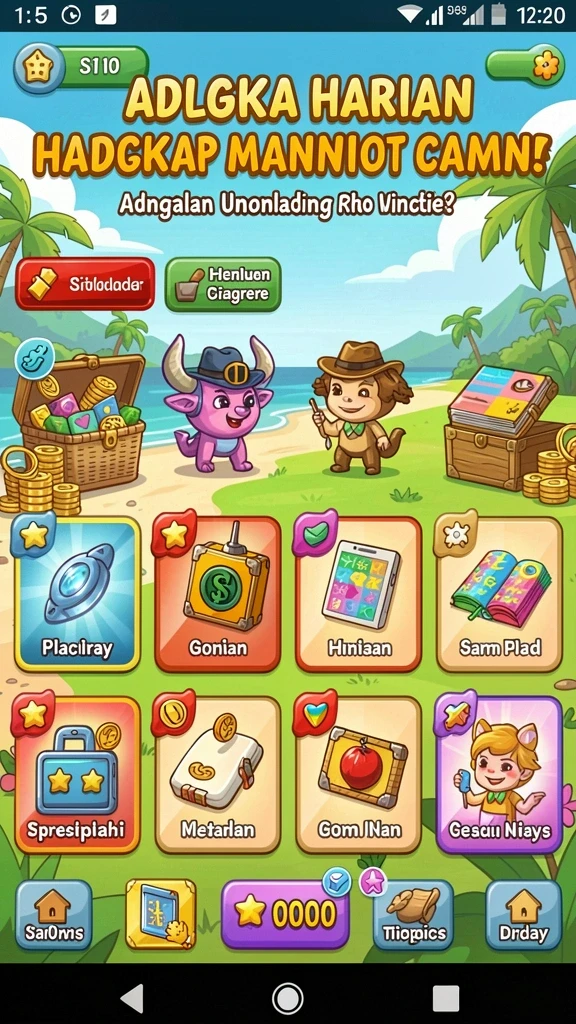The width and height of the screenshot is (576, 1024).
Task: Open the Placilray tile
Action: [x=77, y=594]
